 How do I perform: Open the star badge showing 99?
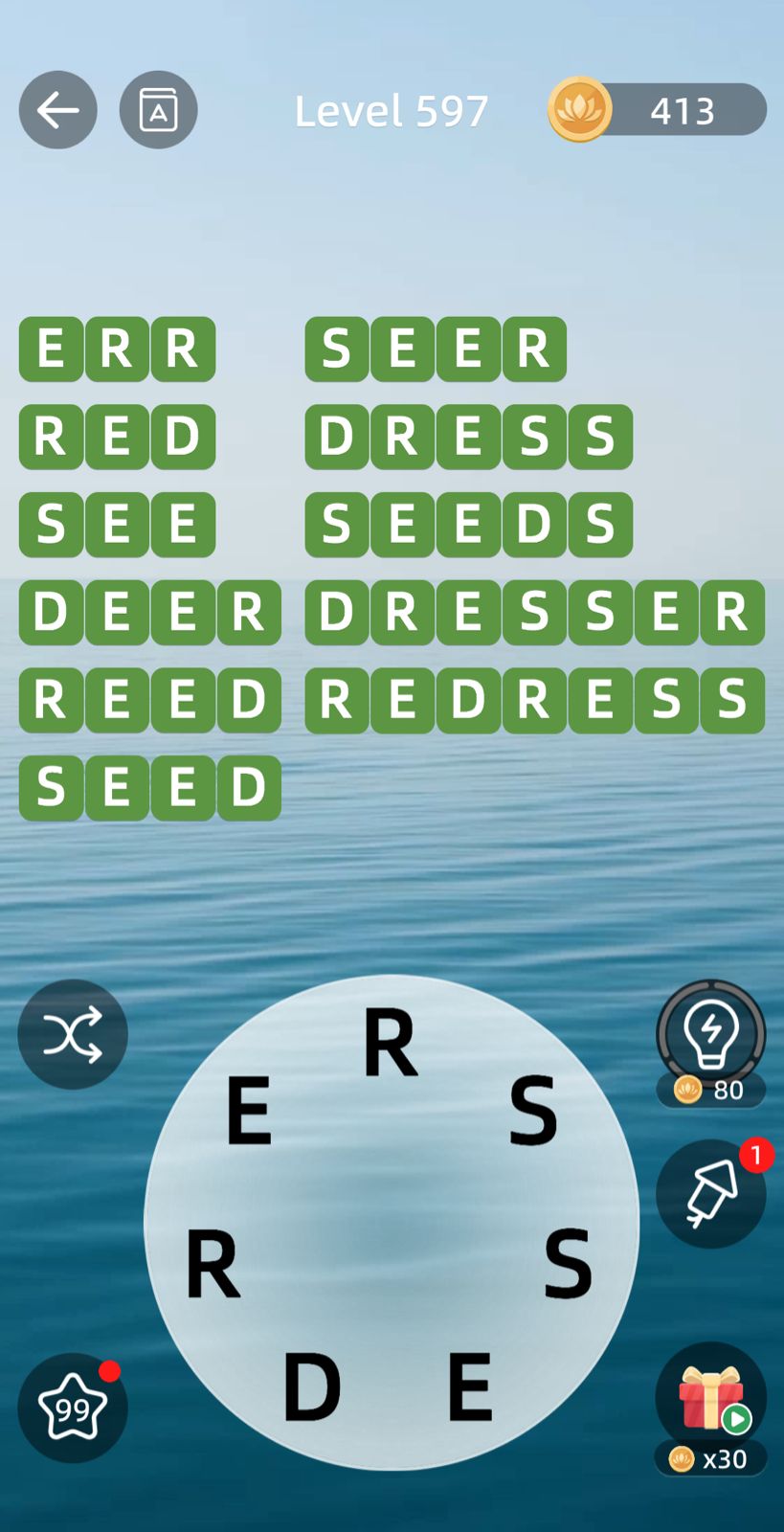tap(73, 1408)
